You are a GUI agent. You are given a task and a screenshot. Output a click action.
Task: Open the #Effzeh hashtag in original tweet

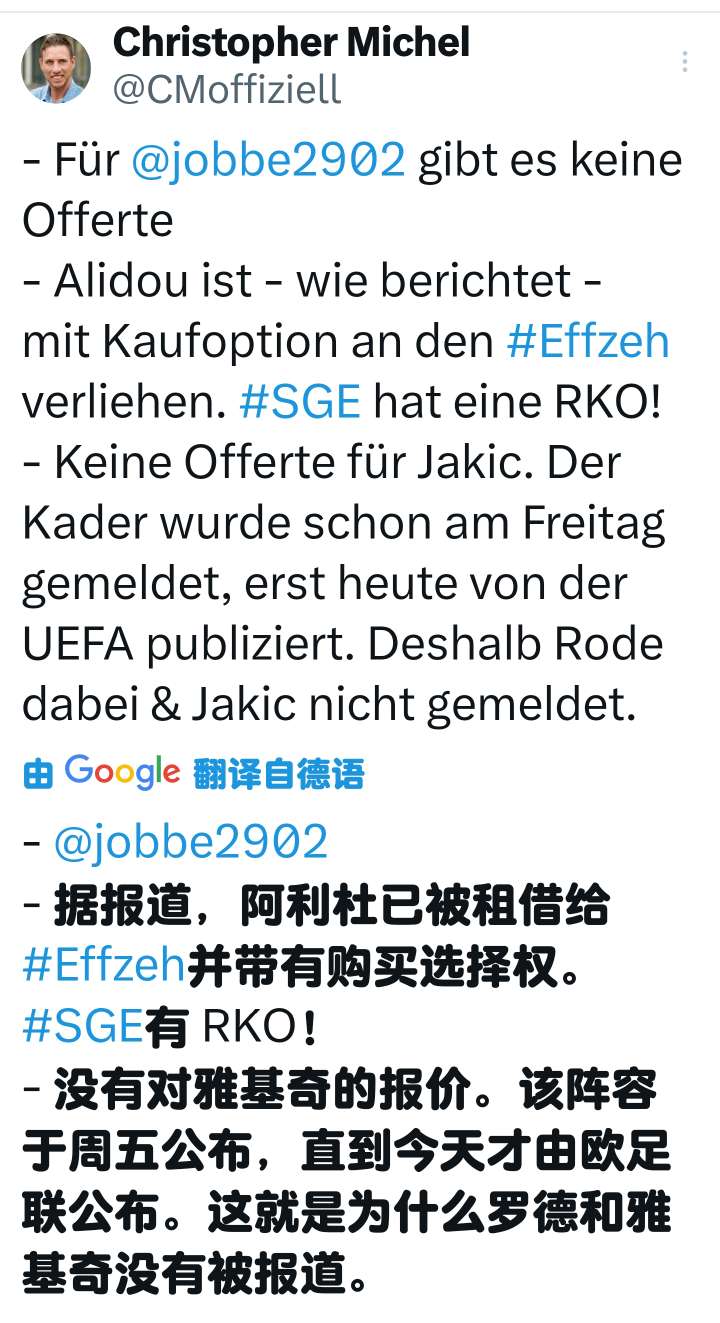click(588, 342)
